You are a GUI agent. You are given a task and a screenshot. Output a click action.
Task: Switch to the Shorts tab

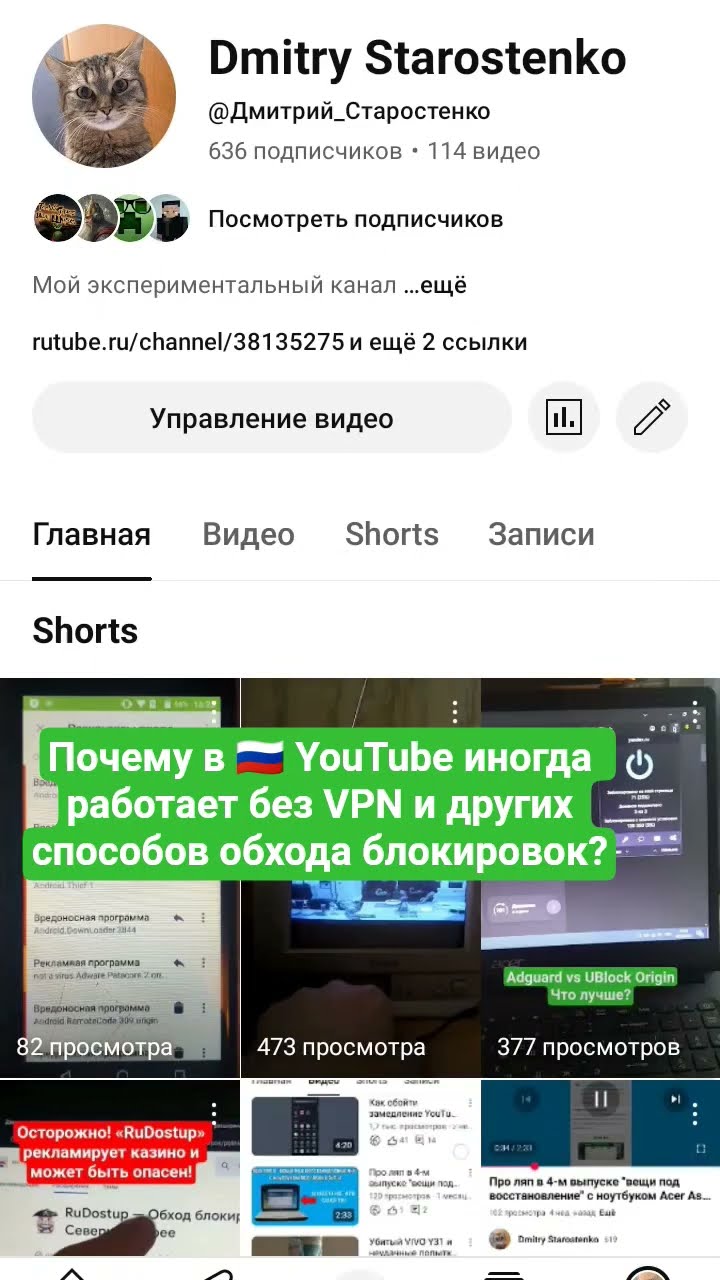391,534
